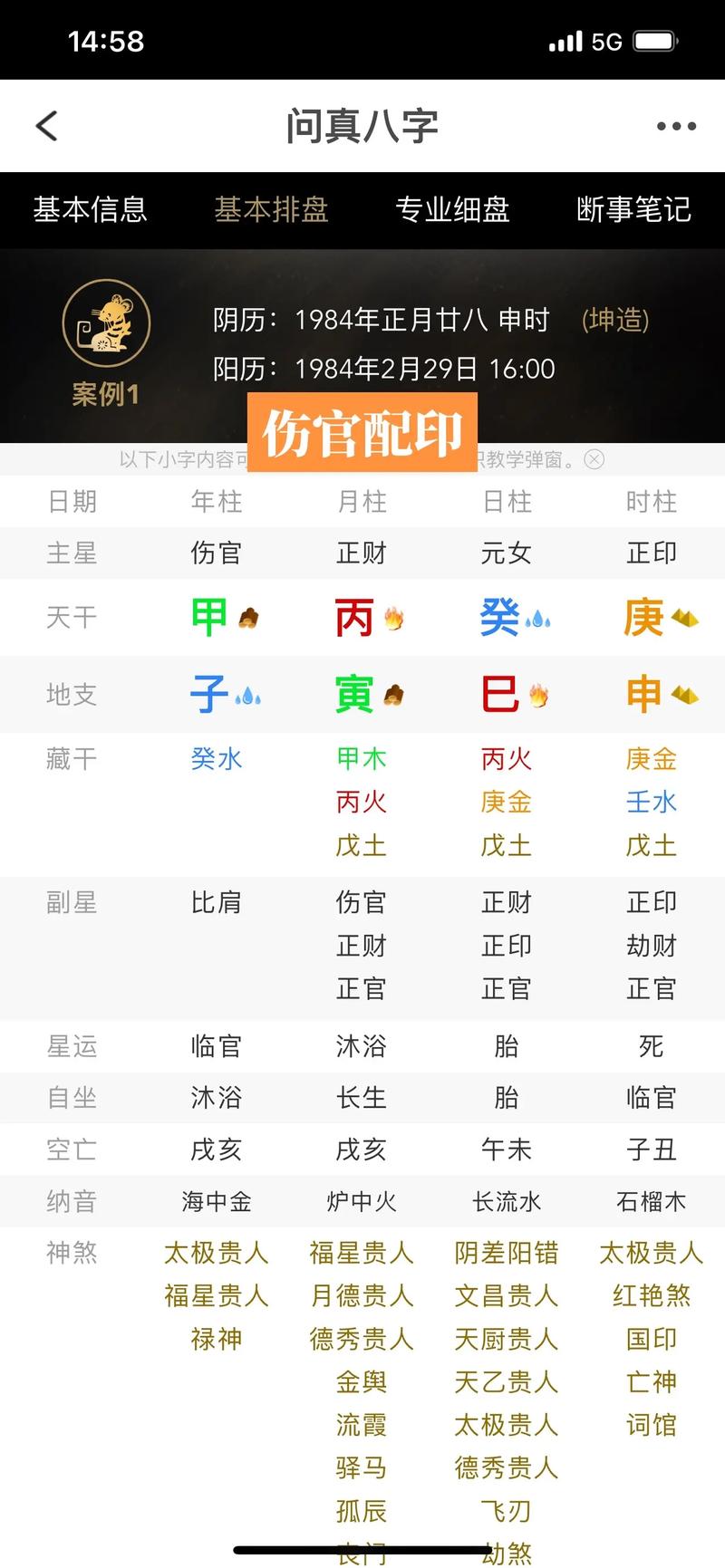Switch to the 断事笔记 tab
Image resolution: width=725 pixels, height=1568 pixels.
634,209
